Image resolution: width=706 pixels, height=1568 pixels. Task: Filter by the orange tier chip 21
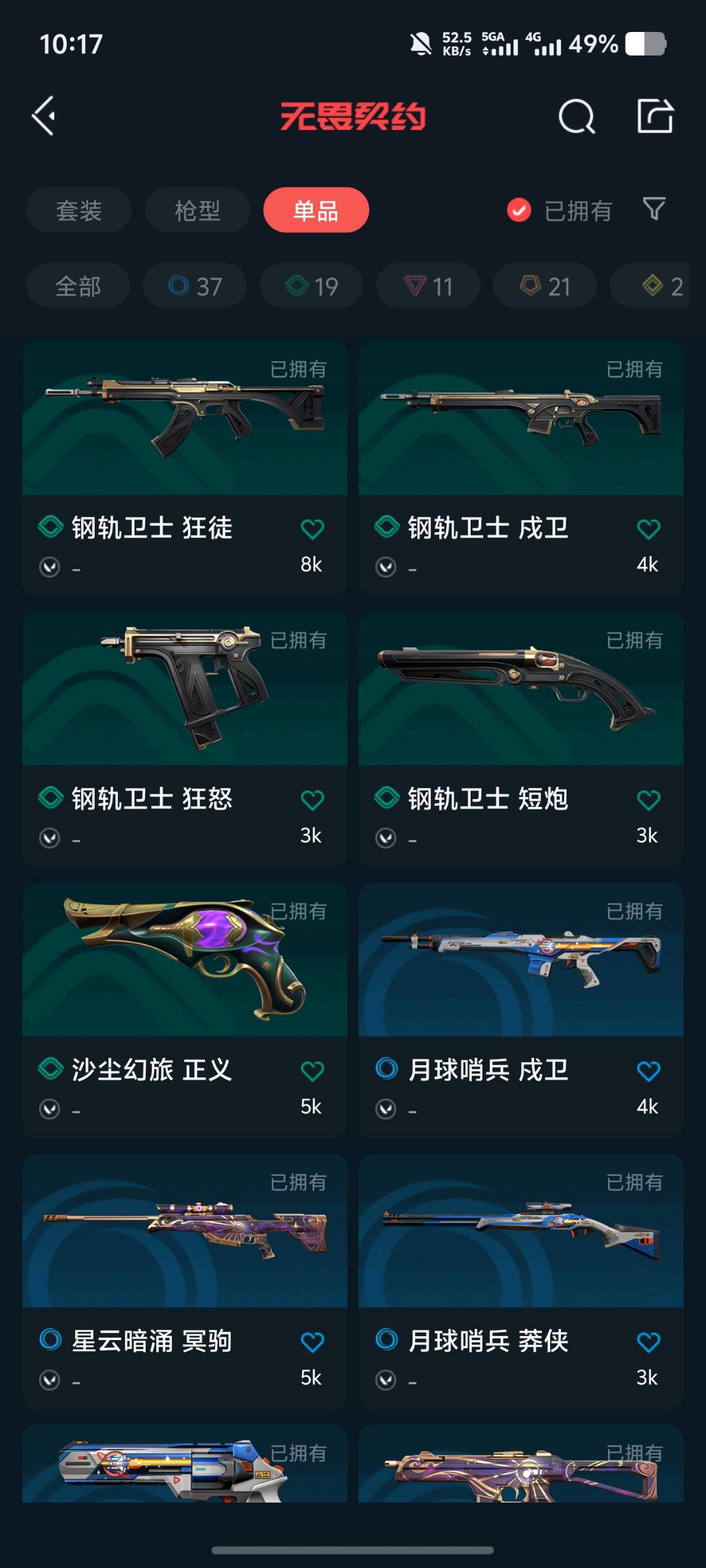pos(545,286)
